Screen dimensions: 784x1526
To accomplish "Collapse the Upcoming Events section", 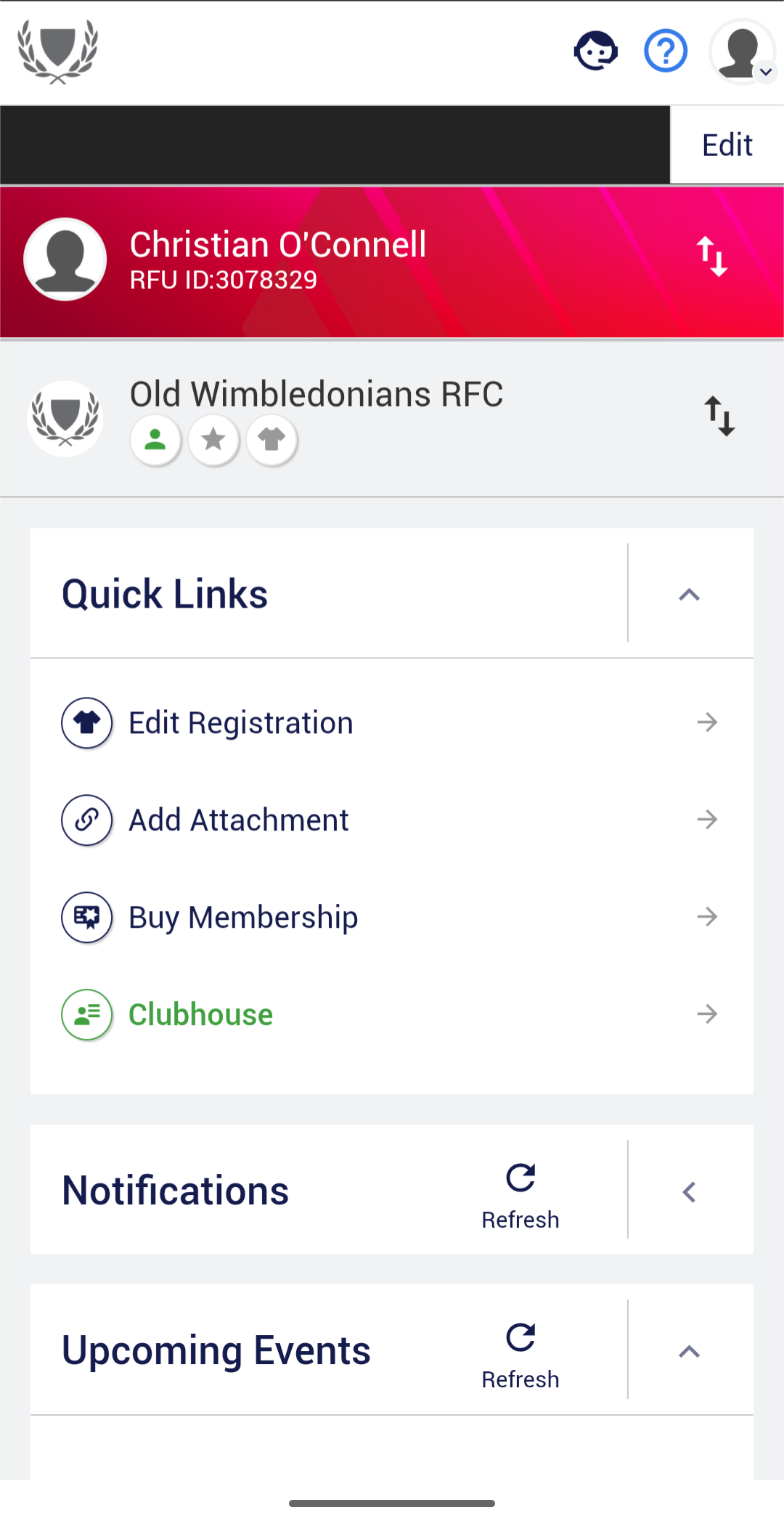I will click(689, 1351).
